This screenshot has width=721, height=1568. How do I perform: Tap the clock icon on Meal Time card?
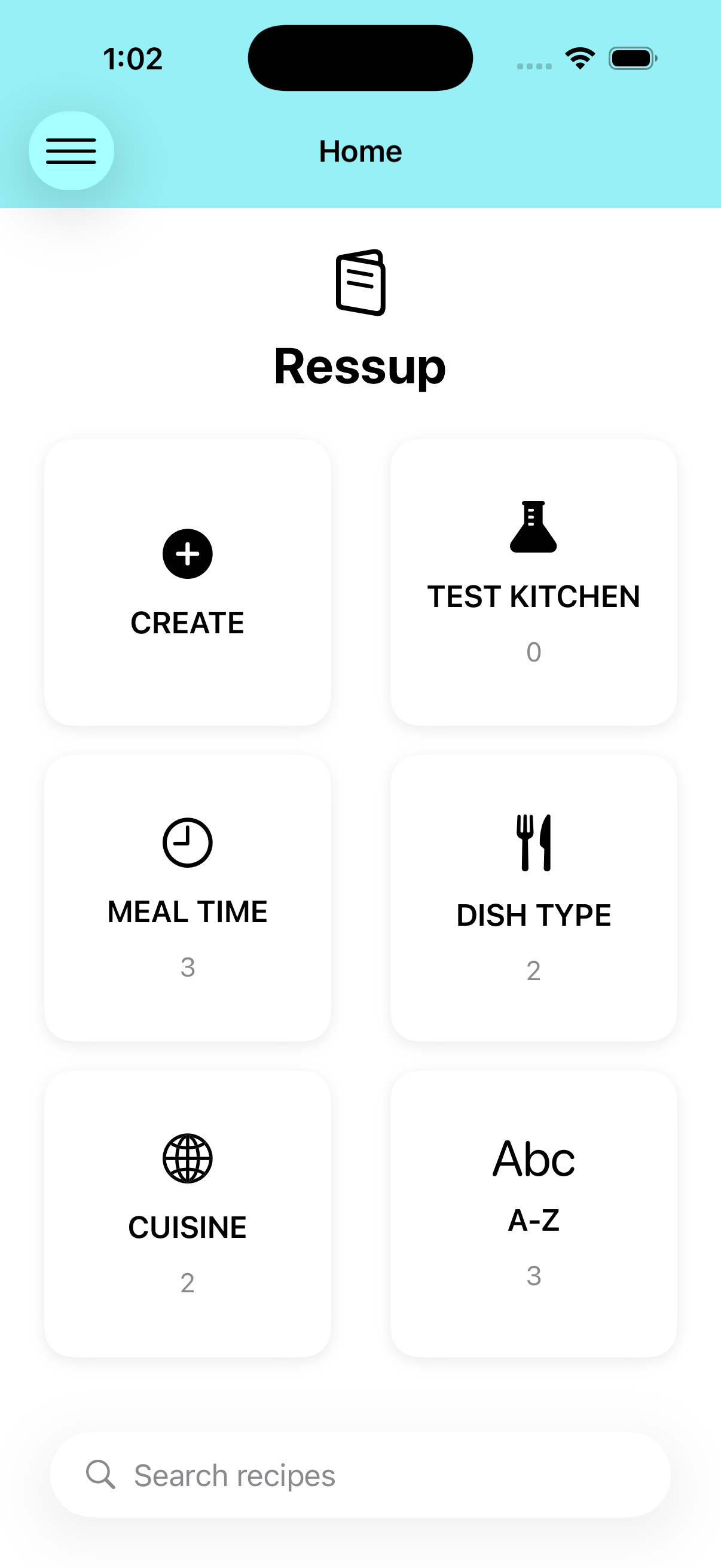pos(187,842)
